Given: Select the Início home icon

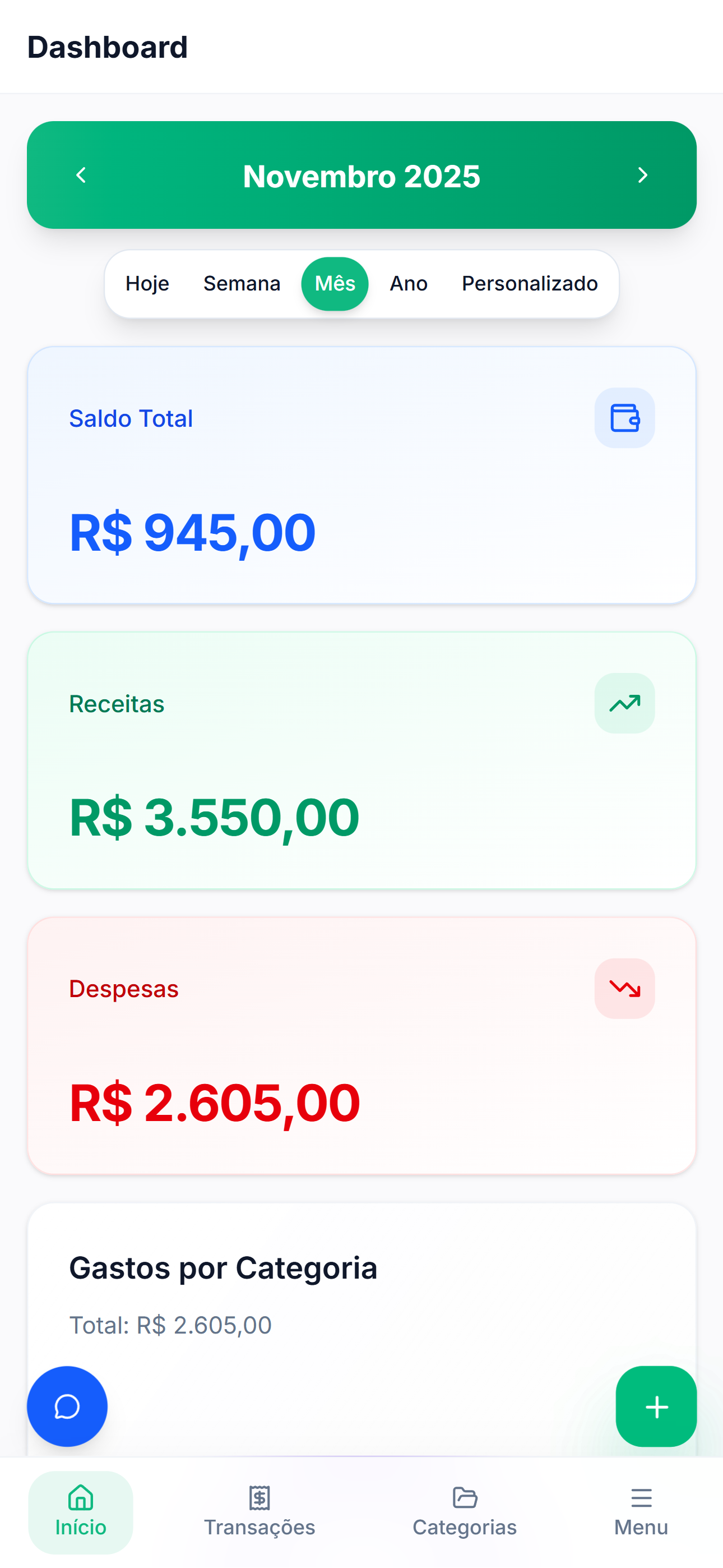Looking at the screenshot, I should pyautogui.click(x=80, y=1497).
